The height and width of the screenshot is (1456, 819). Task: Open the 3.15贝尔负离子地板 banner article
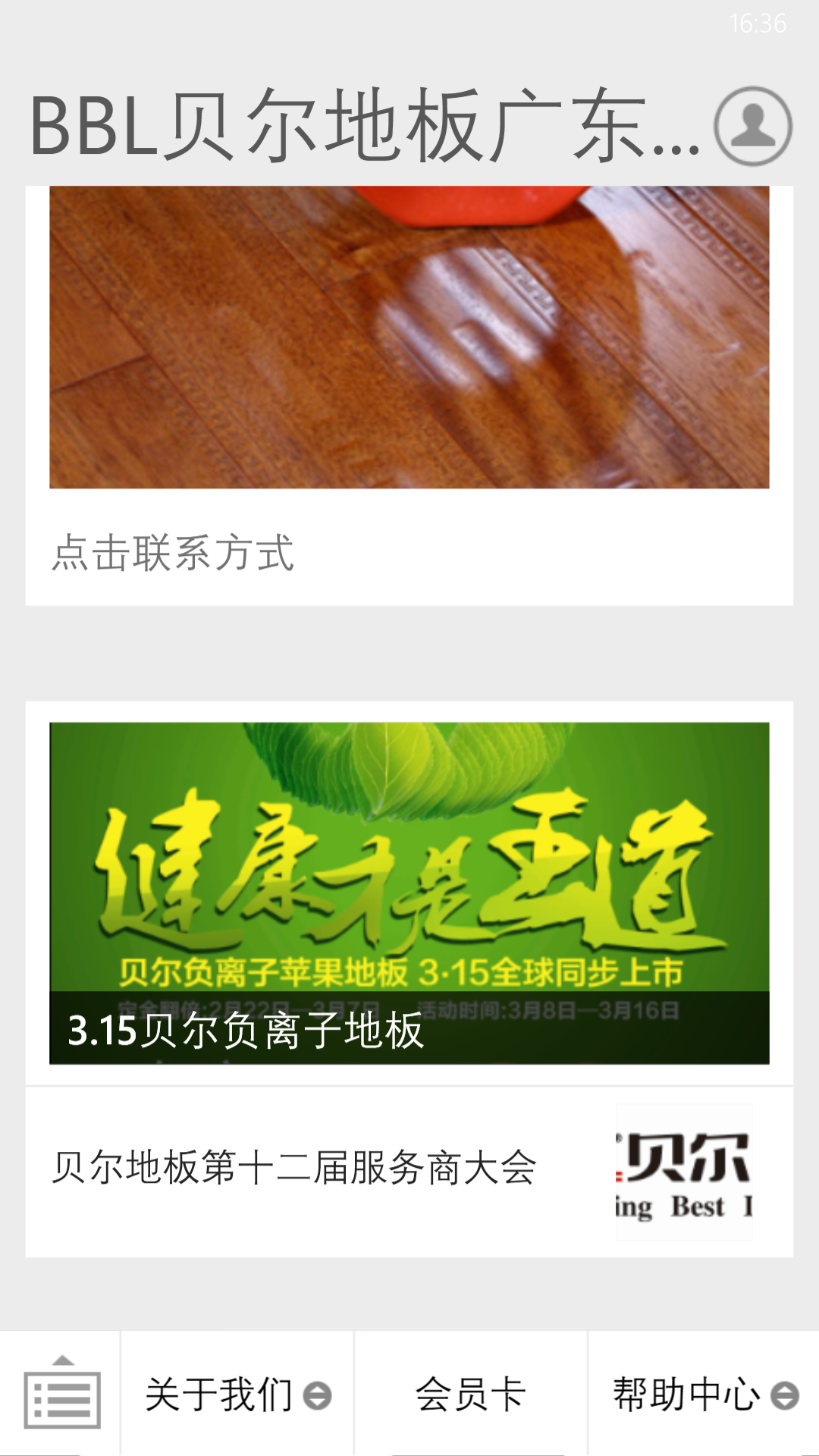click(x=409, y=893)
